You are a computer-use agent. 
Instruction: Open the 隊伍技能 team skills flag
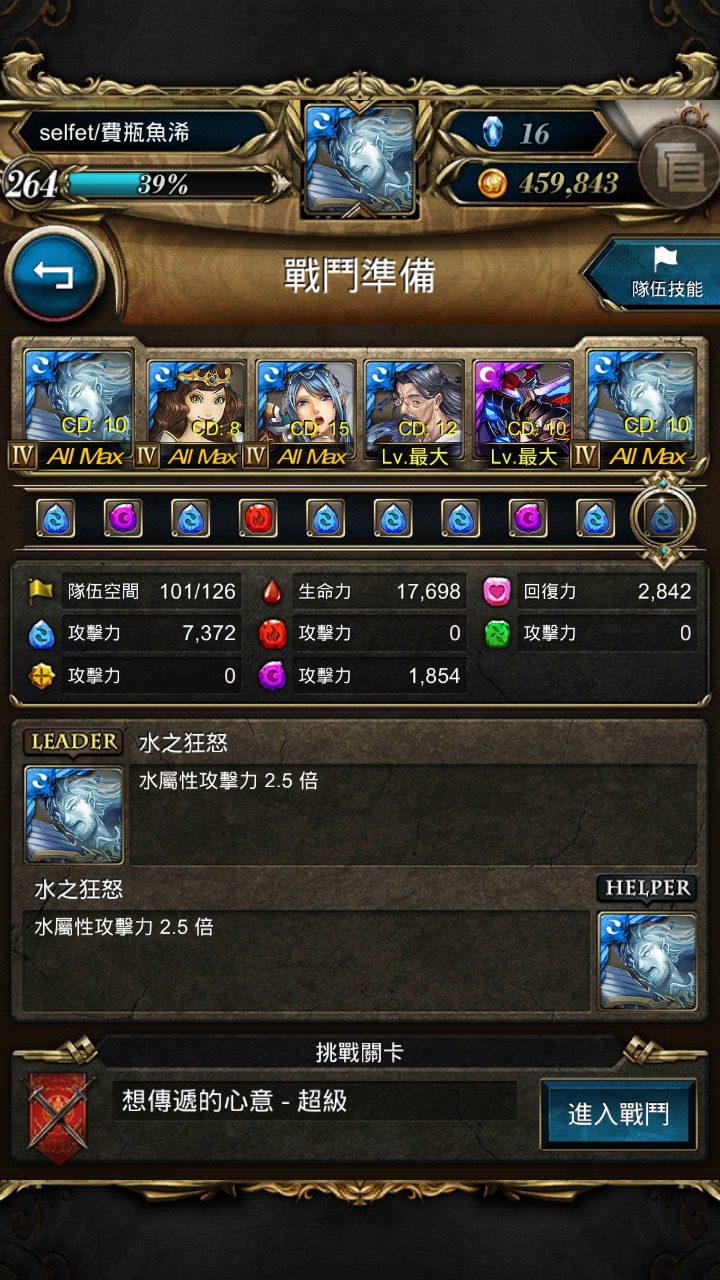(662, 275)
